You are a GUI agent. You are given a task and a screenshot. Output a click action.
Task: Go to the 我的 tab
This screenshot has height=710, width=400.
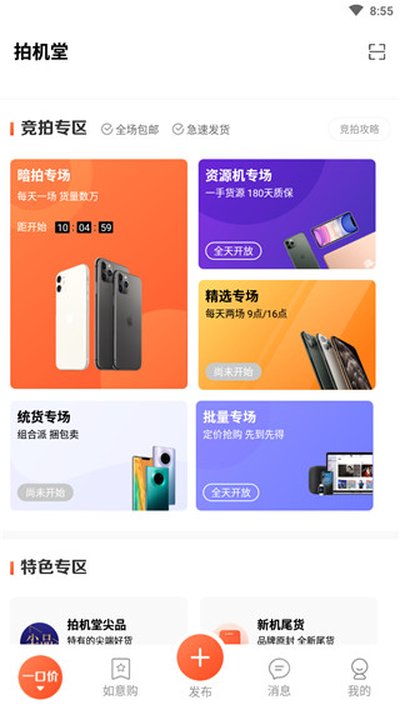point(359,677)
